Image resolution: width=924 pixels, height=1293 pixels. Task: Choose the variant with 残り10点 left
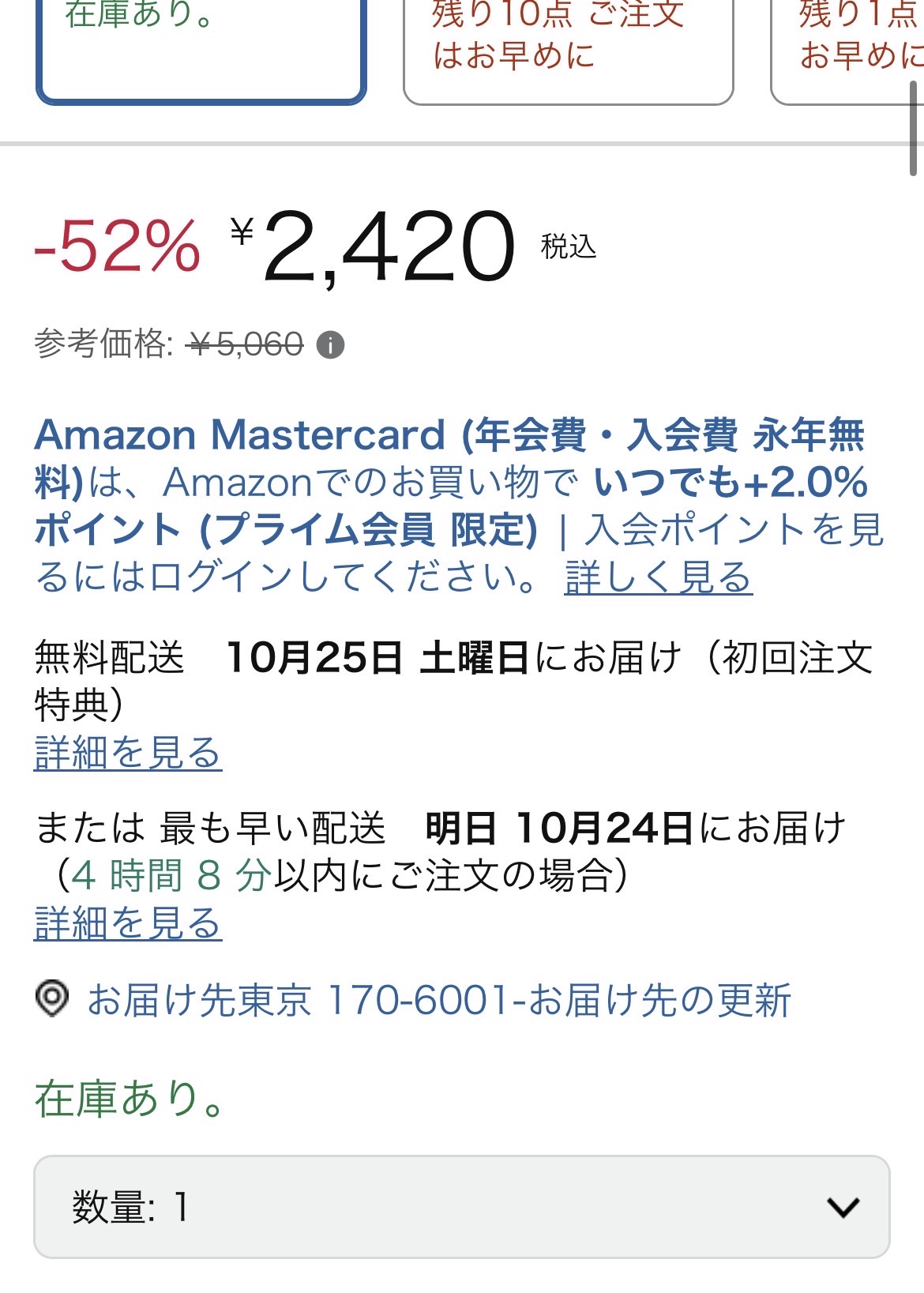[x=569, y=50]
